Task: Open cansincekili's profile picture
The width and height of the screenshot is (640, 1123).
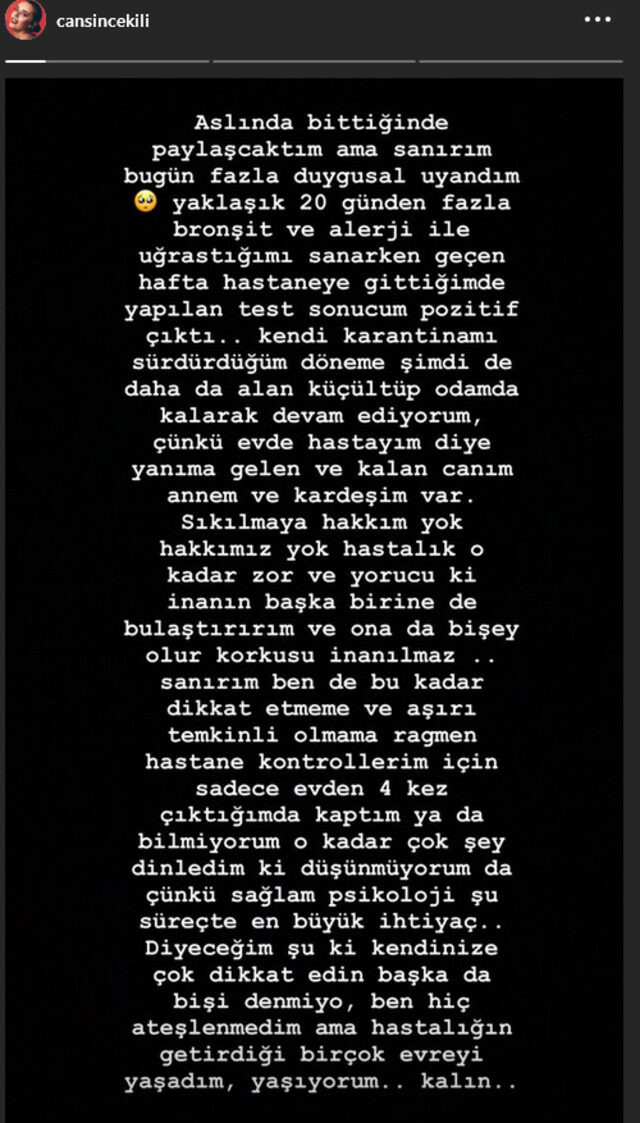Action: pyautogui.click(x=25, y=20)
